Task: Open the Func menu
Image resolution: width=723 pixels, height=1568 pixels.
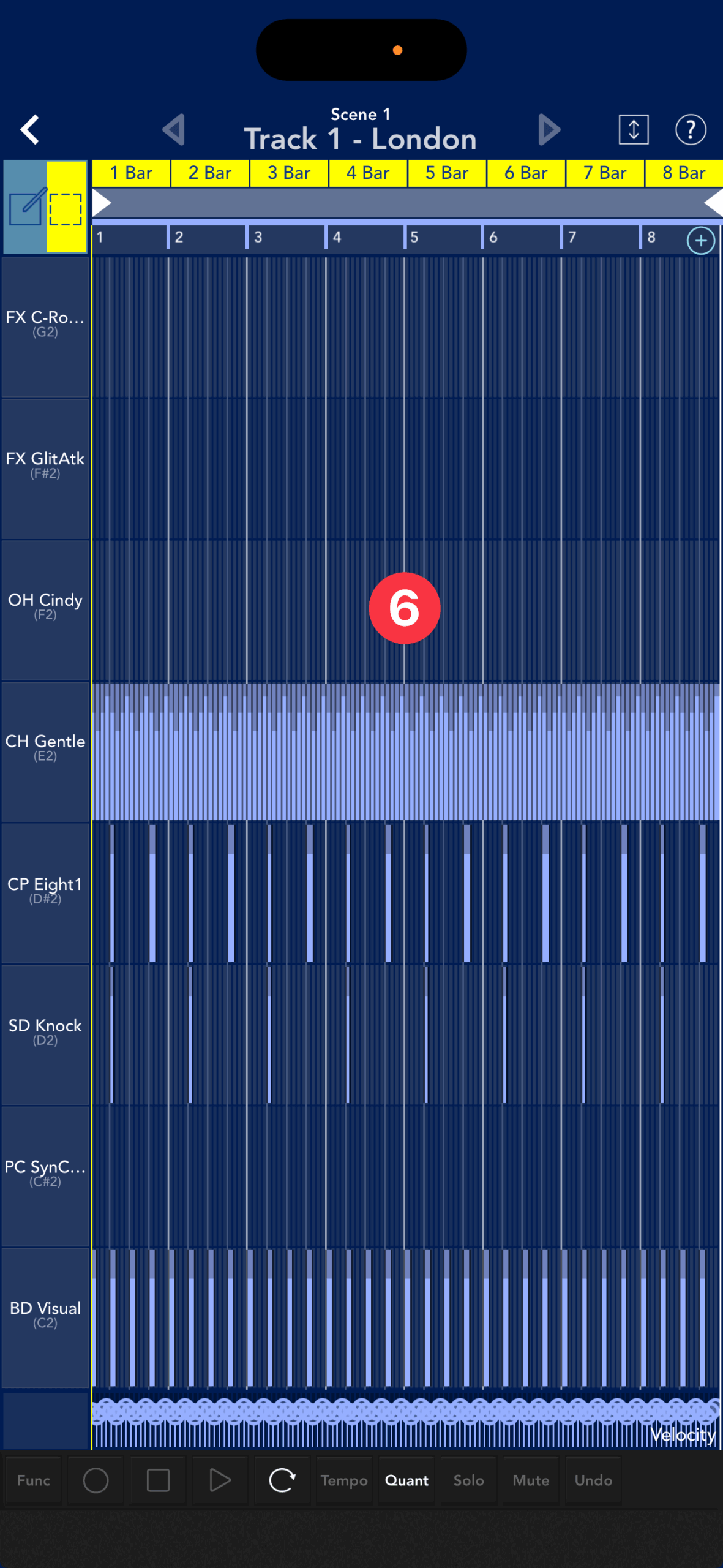Action: [x=33, y=1480]
